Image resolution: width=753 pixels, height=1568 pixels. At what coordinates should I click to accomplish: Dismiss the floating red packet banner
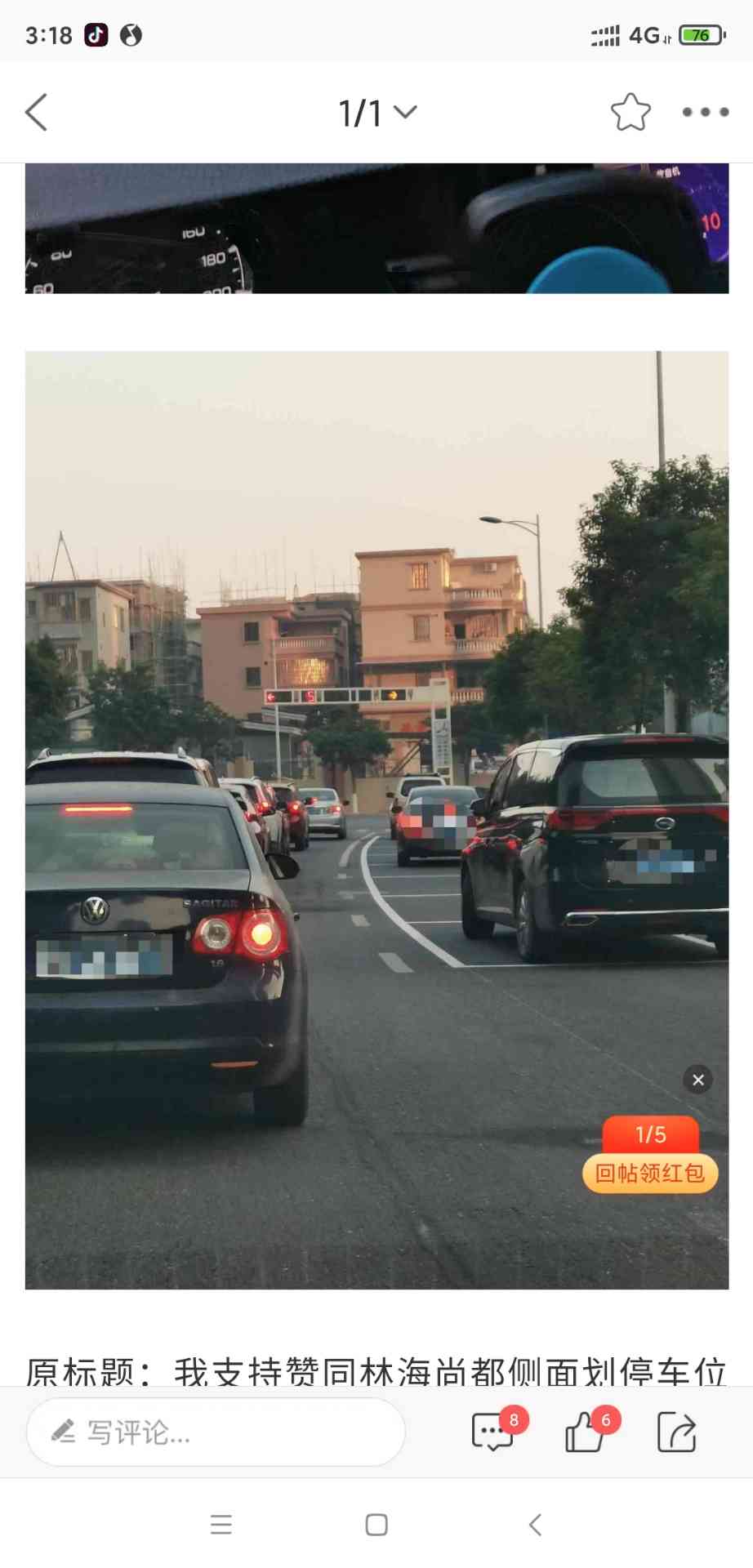(x=697, y=1080)
